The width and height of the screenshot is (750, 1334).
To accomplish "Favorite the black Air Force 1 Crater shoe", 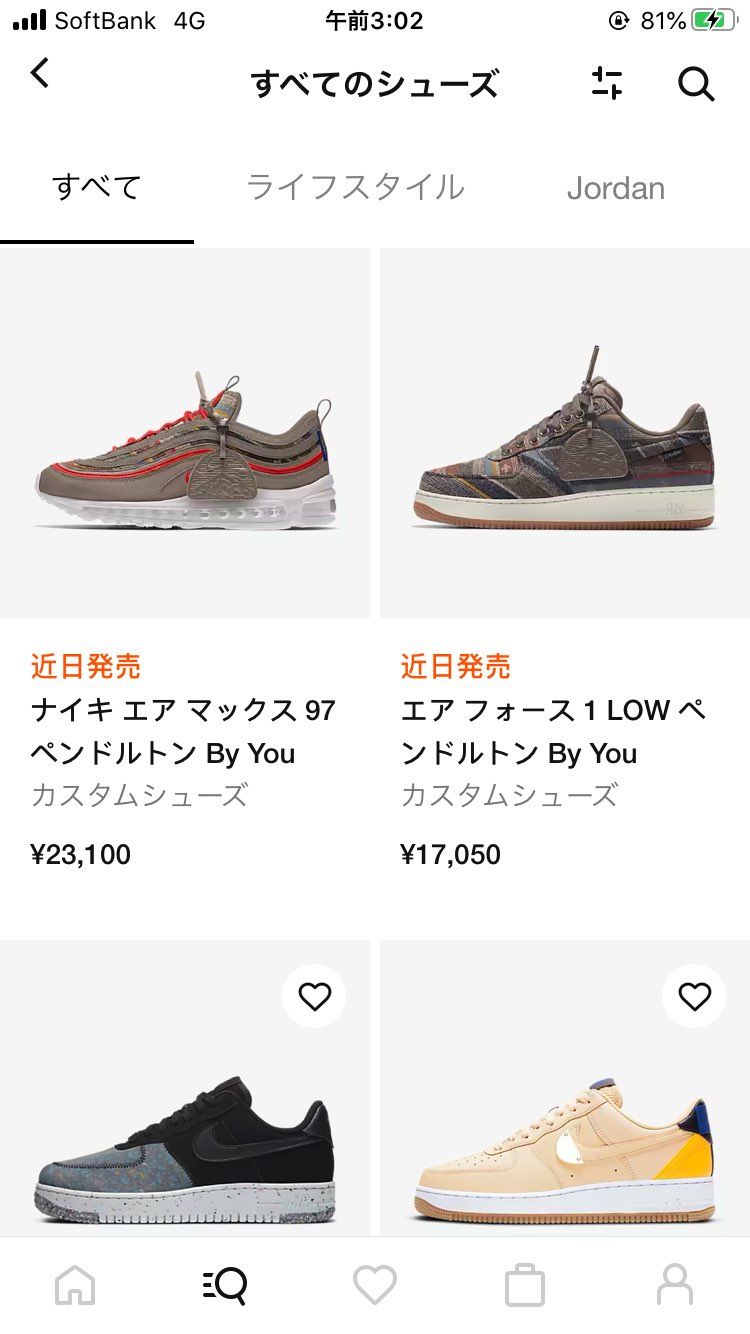I will click(315, 996).
